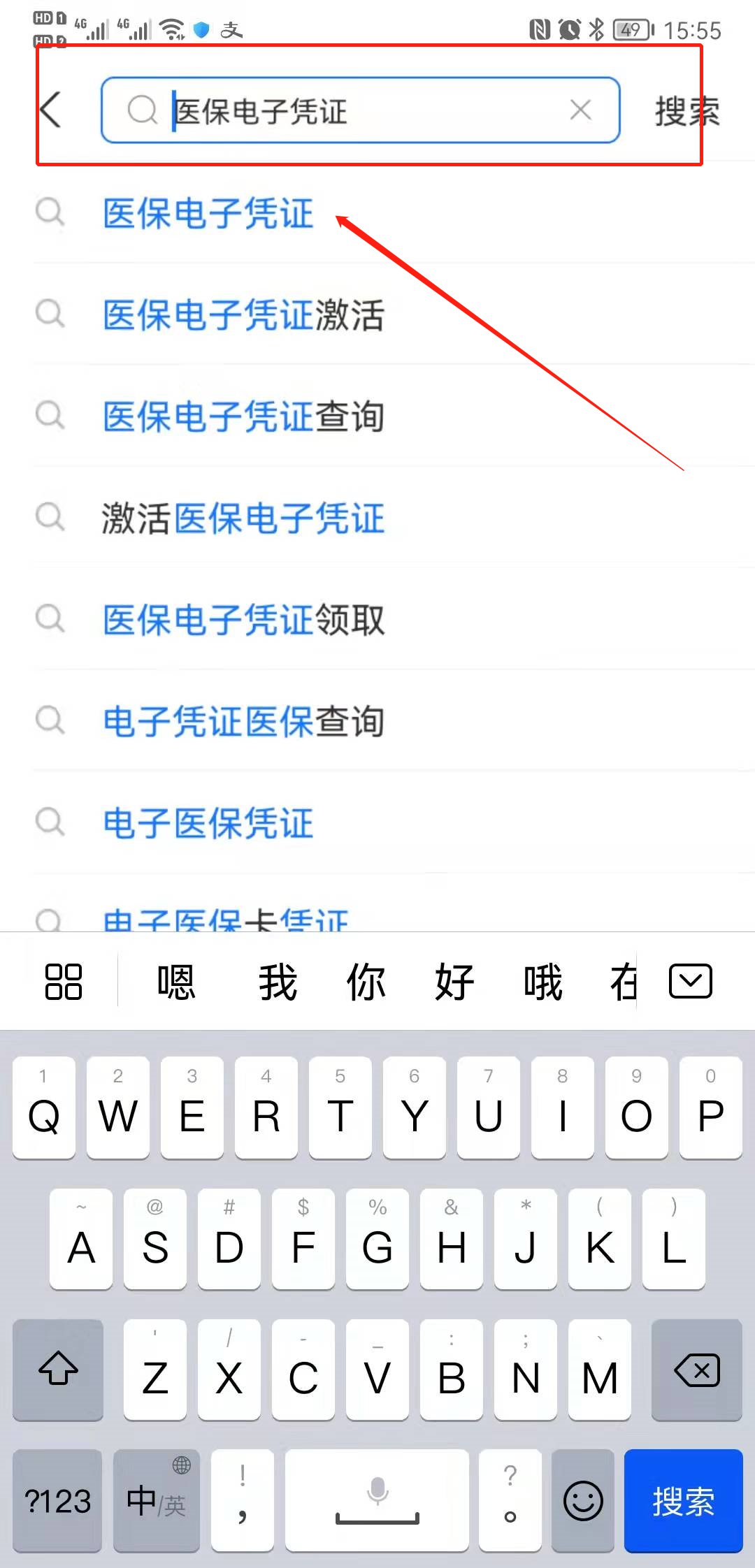Select suggestion 医保电子凭证
The image size is (755, 1568).
(x=208, y=213)
